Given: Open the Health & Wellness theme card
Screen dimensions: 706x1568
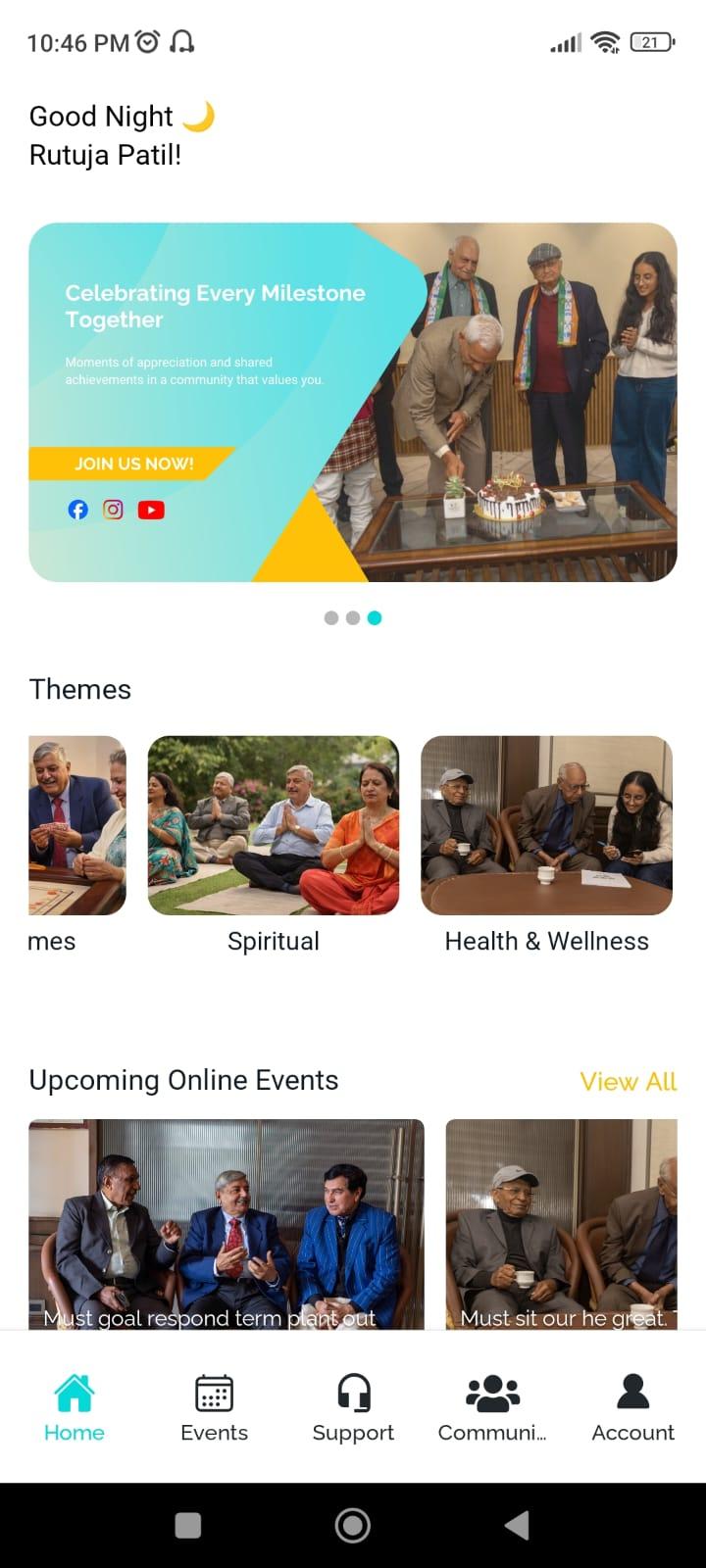Looking at the screenshot, I should point(546,824).
